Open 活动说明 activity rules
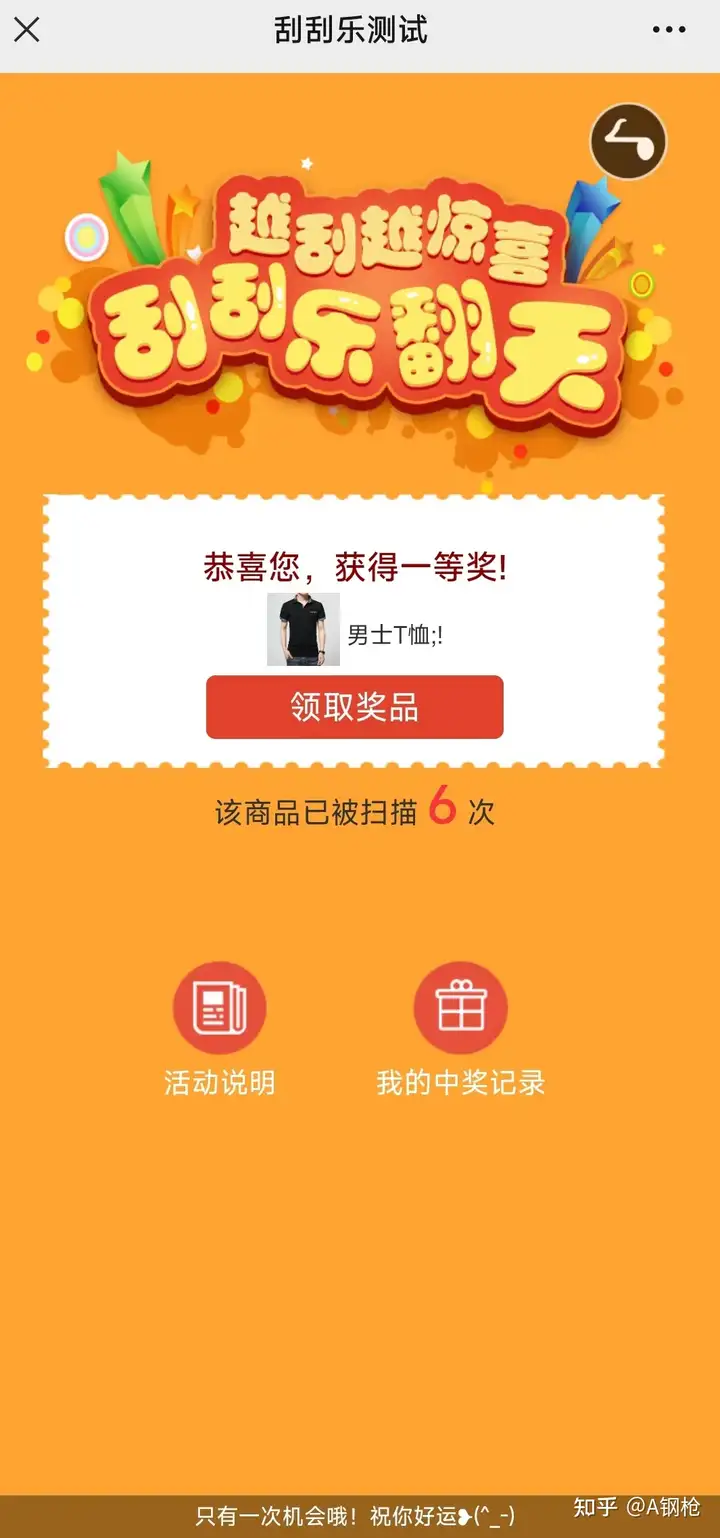 [219, 1008]
